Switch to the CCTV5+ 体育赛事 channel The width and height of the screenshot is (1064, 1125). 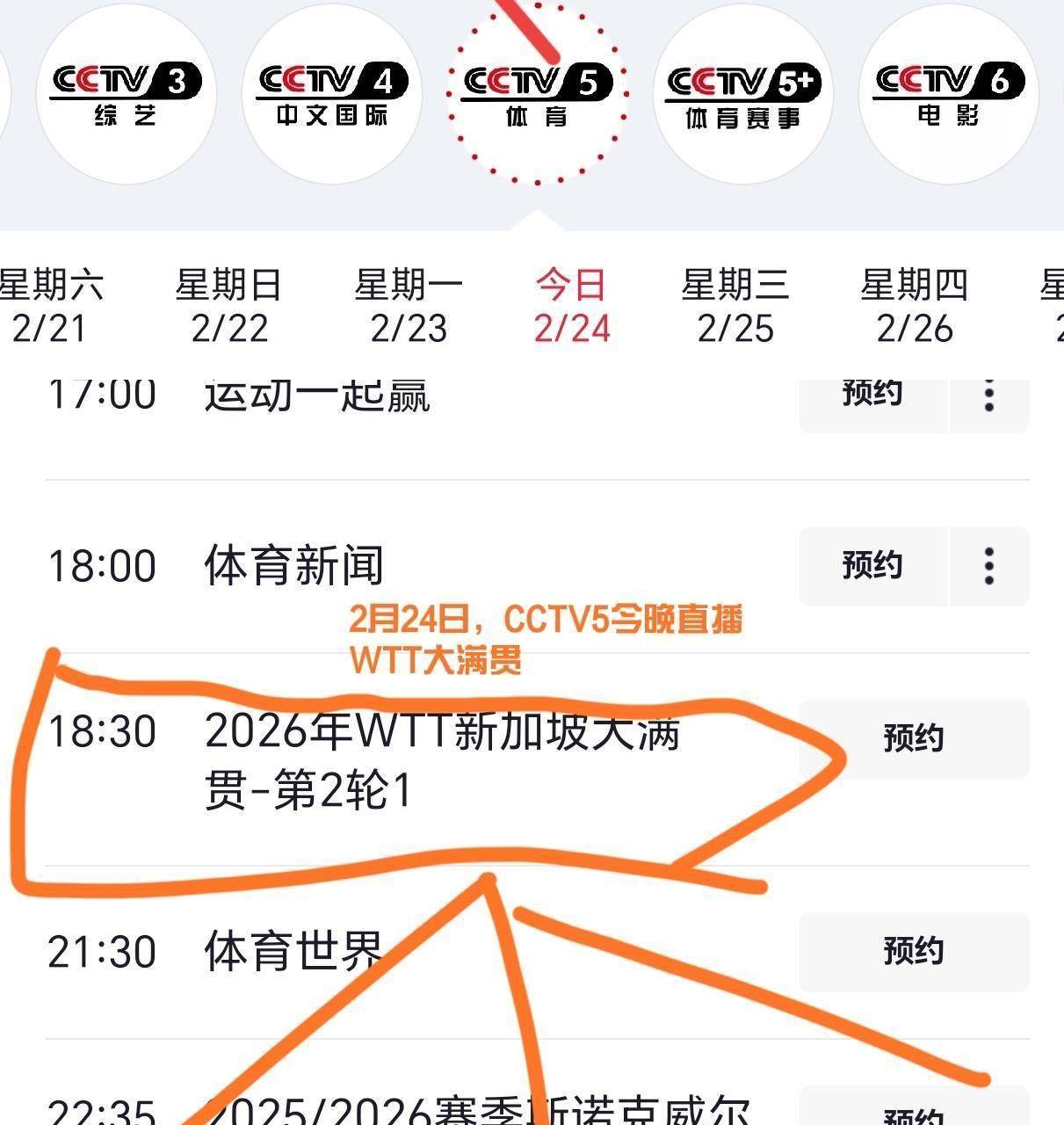[743, 94]
